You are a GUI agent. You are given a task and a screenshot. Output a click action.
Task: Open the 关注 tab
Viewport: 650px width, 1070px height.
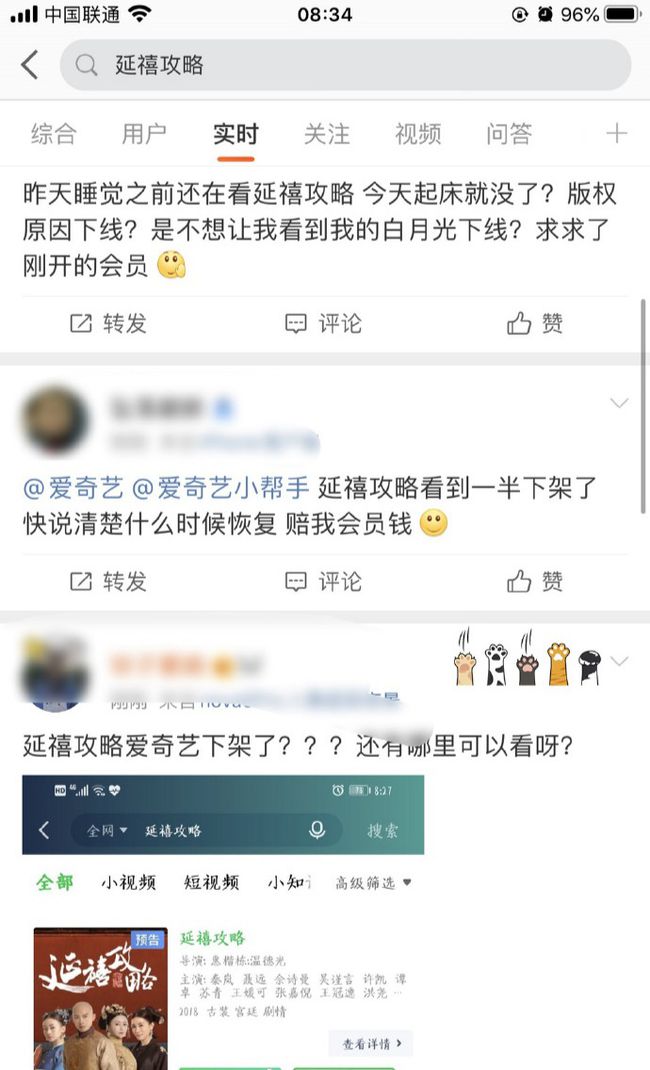pyautogui.click(x=327, y=134)
